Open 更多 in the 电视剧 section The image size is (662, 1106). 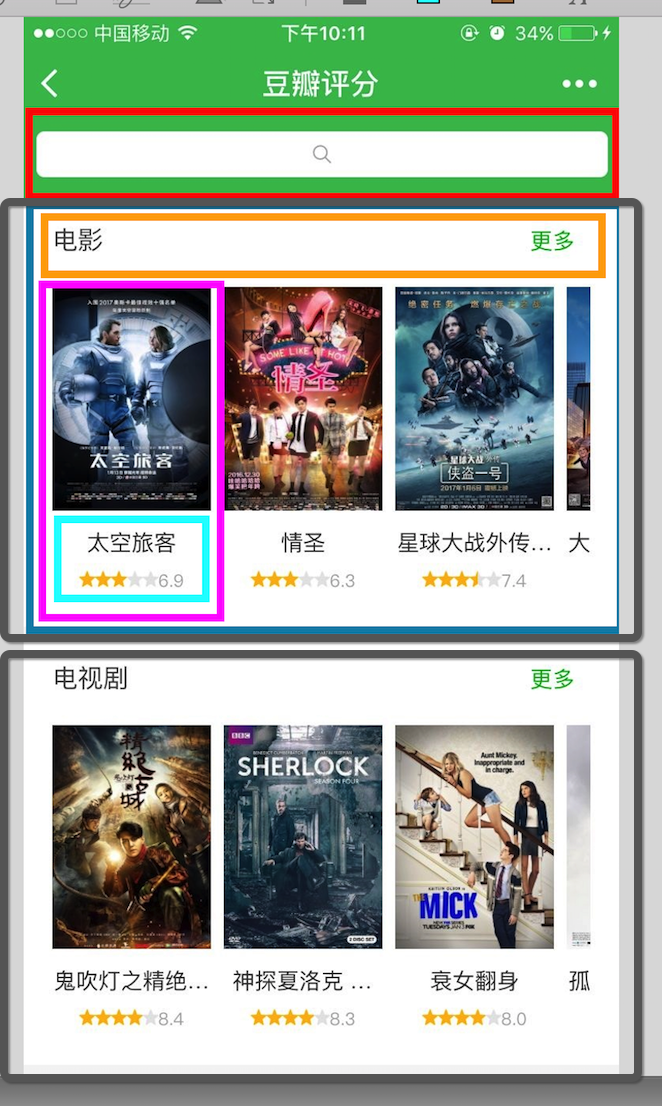coord(552,679)
